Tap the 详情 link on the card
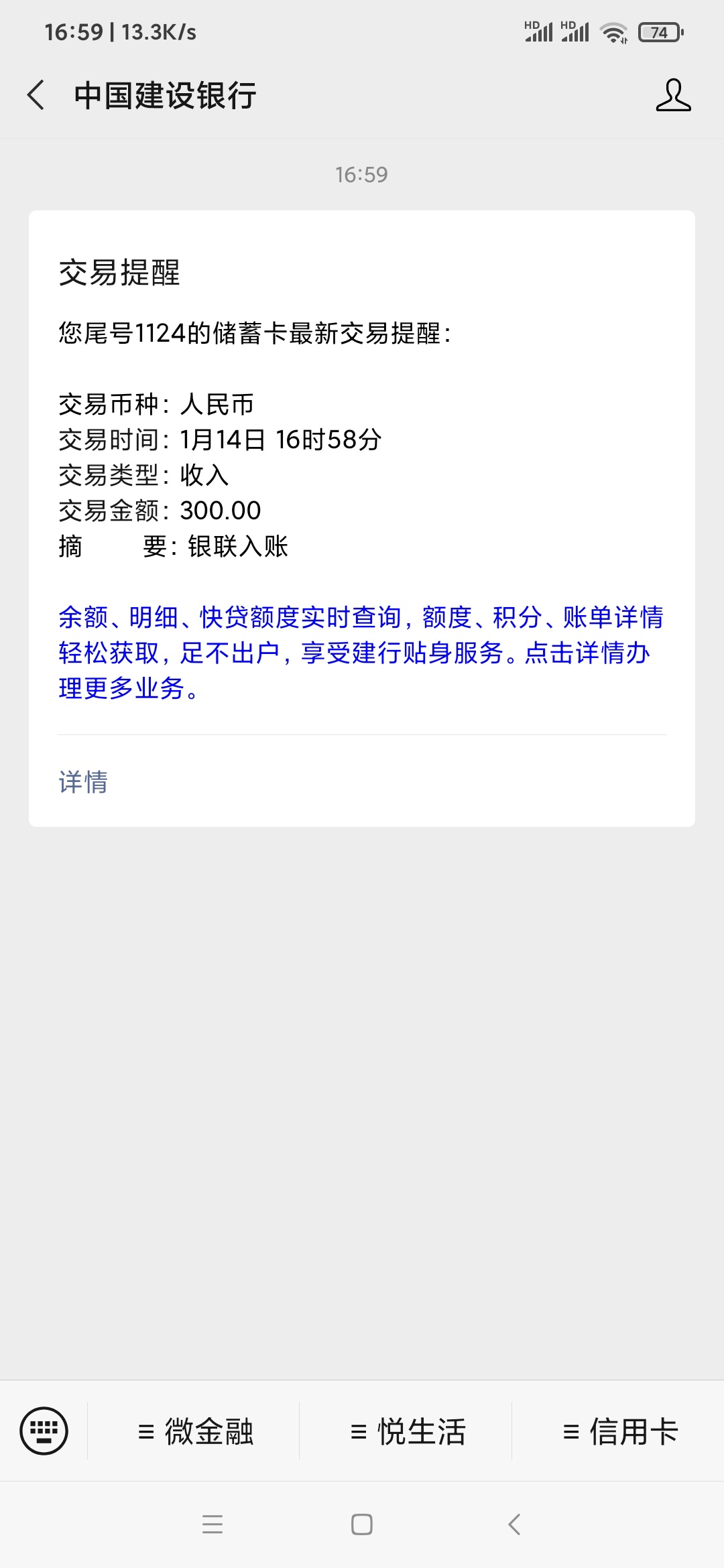The height and width of the screenshot is (1568, 724). [x=83, y=781]
